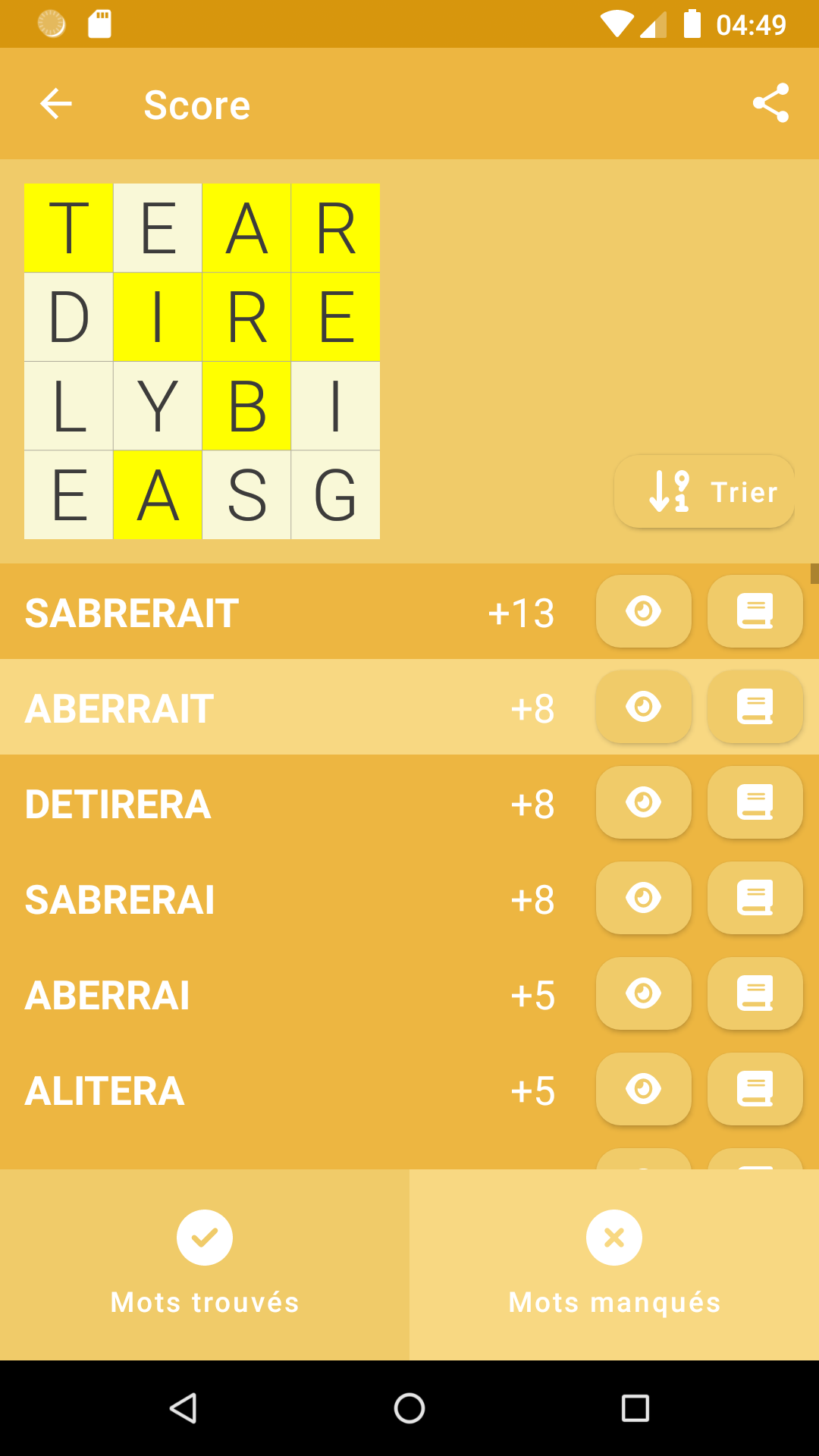
Task: Reveal DETIRERA path on the board
Action: 644,802
